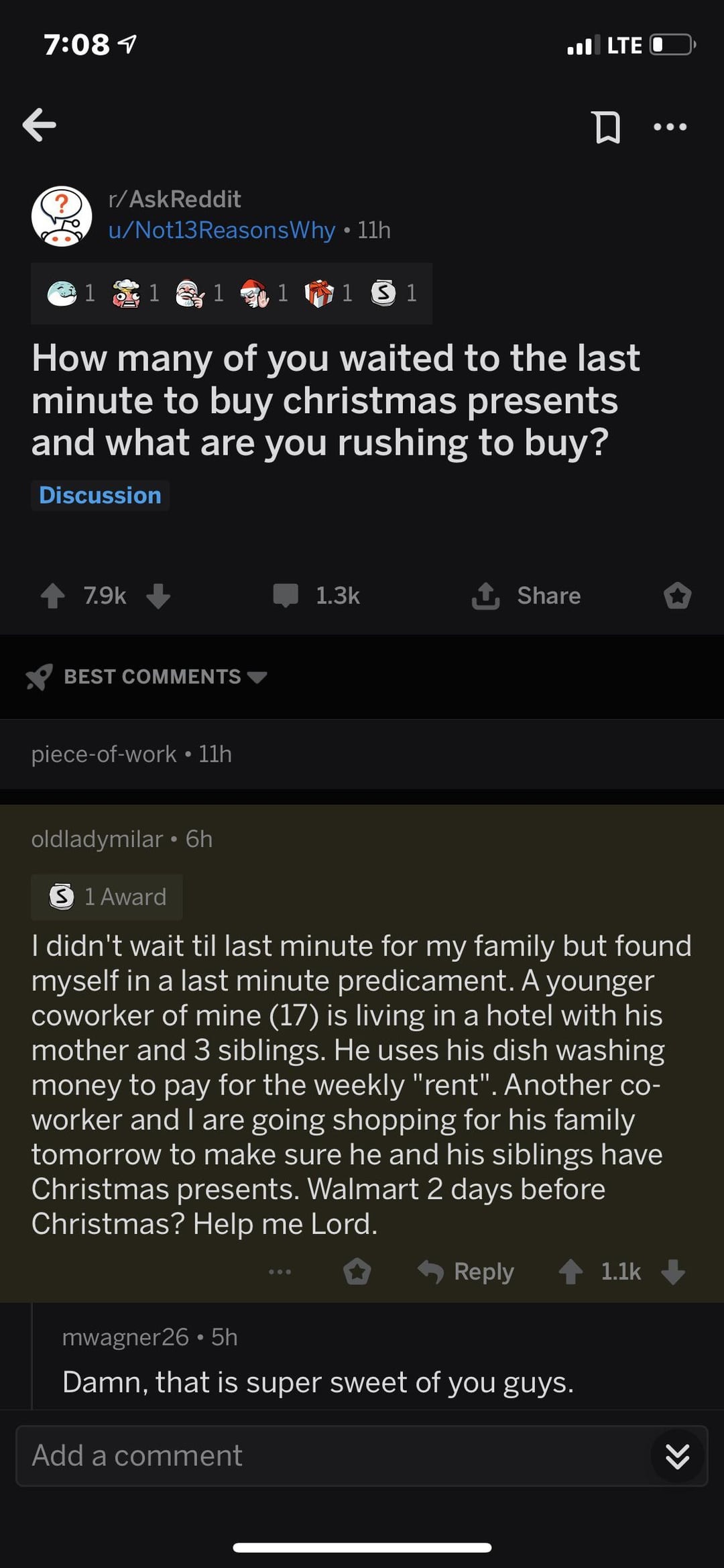
Task: View u/Not13ReasonsWhy profile
Action: point(222,230)
